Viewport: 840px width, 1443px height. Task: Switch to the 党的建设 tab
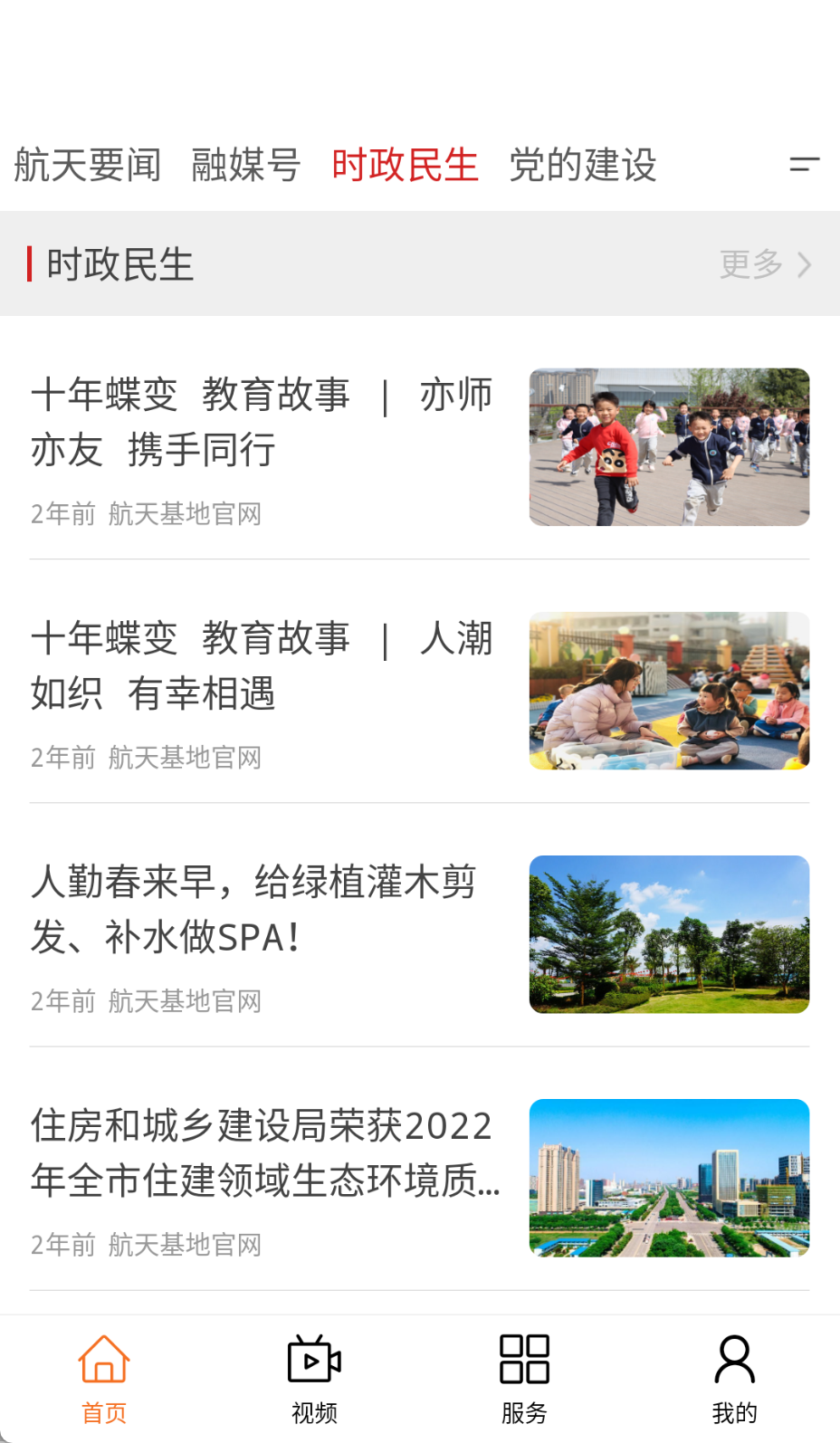pyautogui.click(x=582, y=165)
